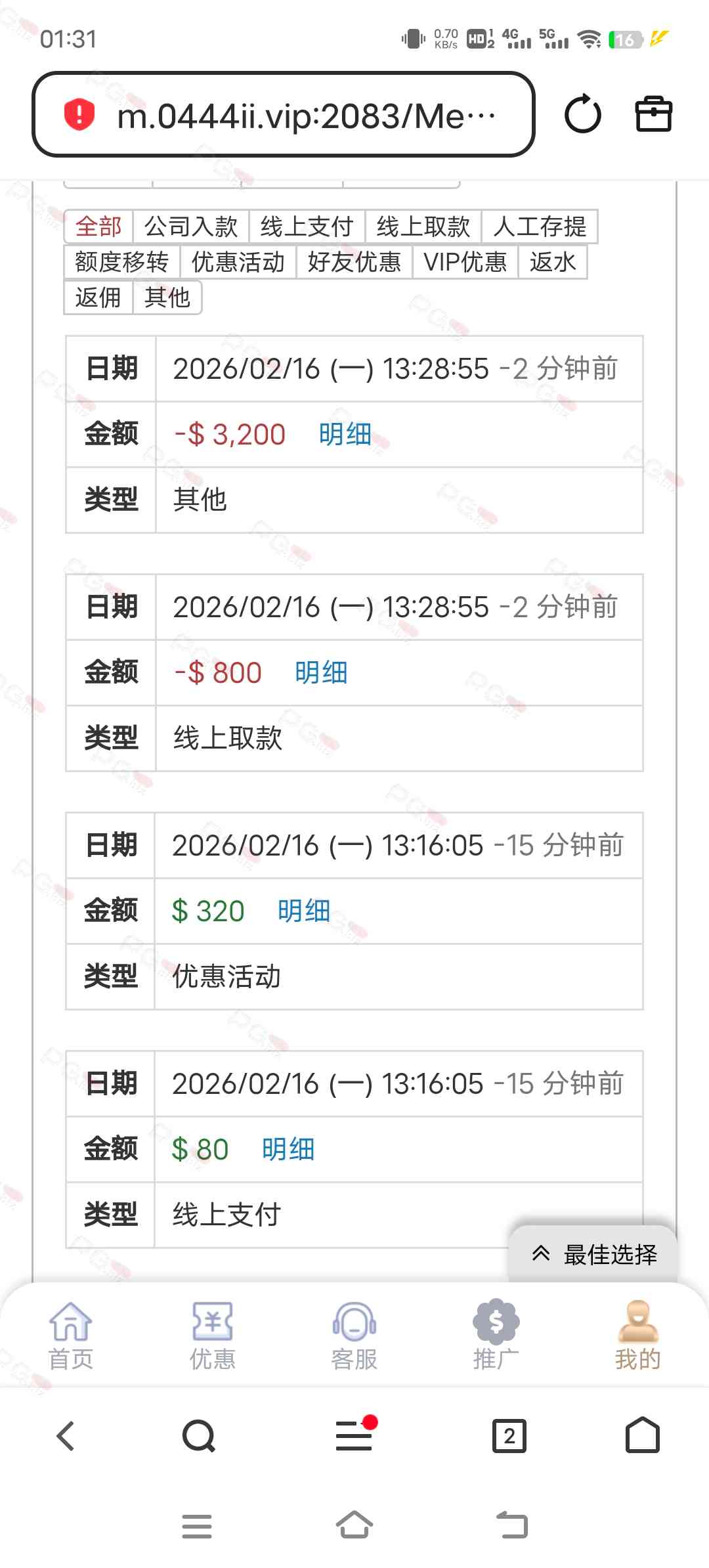The image size is (709, 1568).
Task: Open the browser toolbox icon
Action: click(653, 115)
